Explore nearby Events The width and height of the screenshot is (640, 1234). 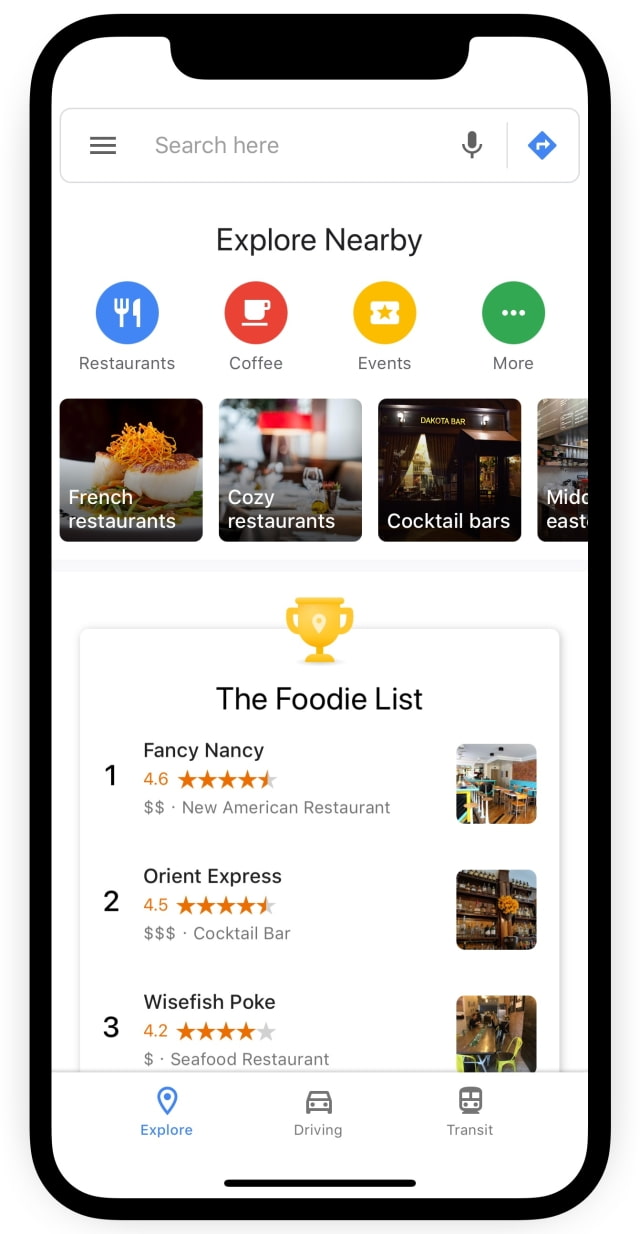[x=385, y=313]
